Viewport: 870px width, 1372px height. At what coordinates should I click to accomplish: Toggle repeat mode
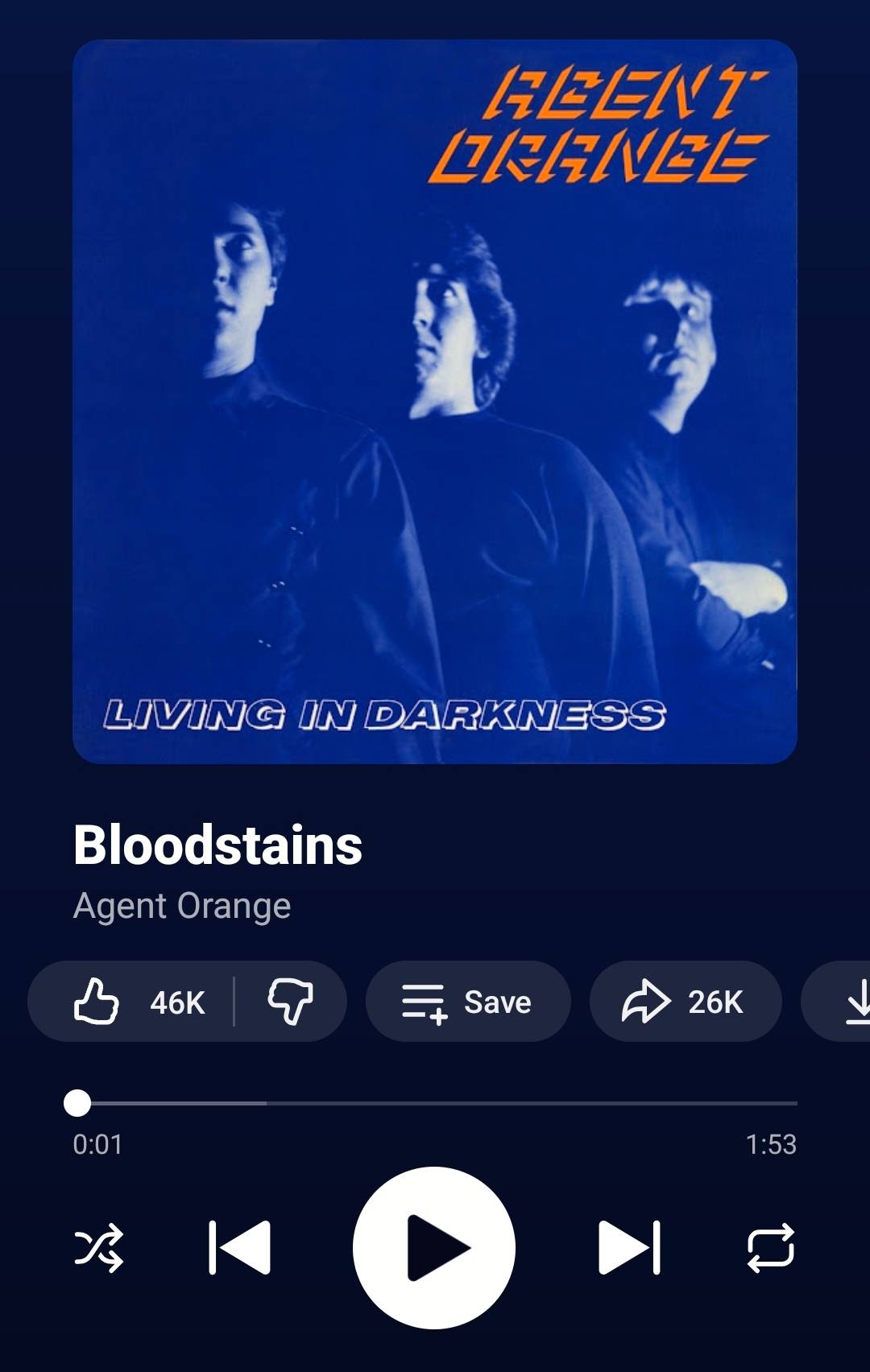(x=771, y=1248)
